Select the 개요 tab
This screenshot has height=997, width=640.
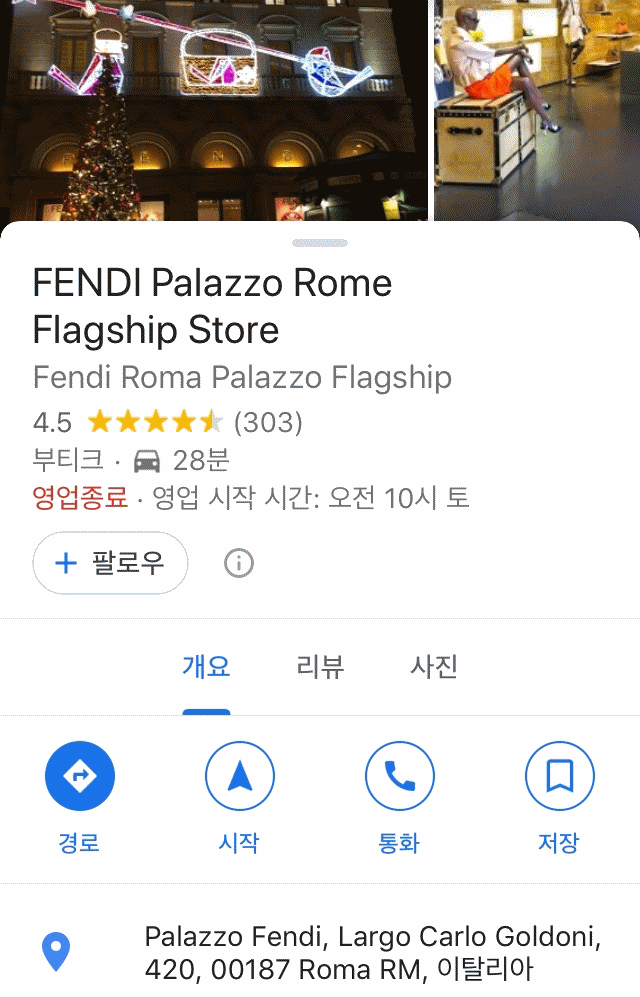tap(206, 667)
